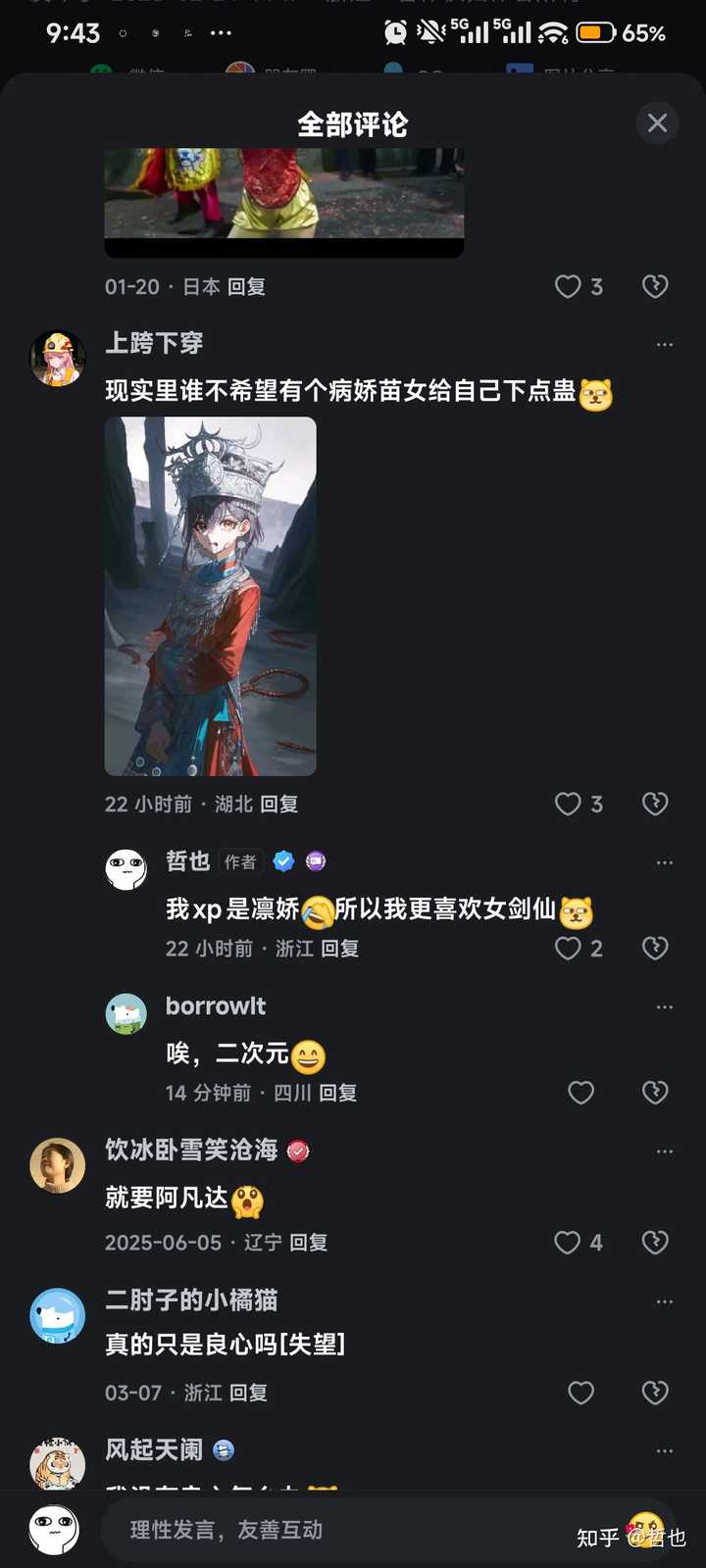Open more options for 二肘子的小橘猫's comment

[665, 1301]
